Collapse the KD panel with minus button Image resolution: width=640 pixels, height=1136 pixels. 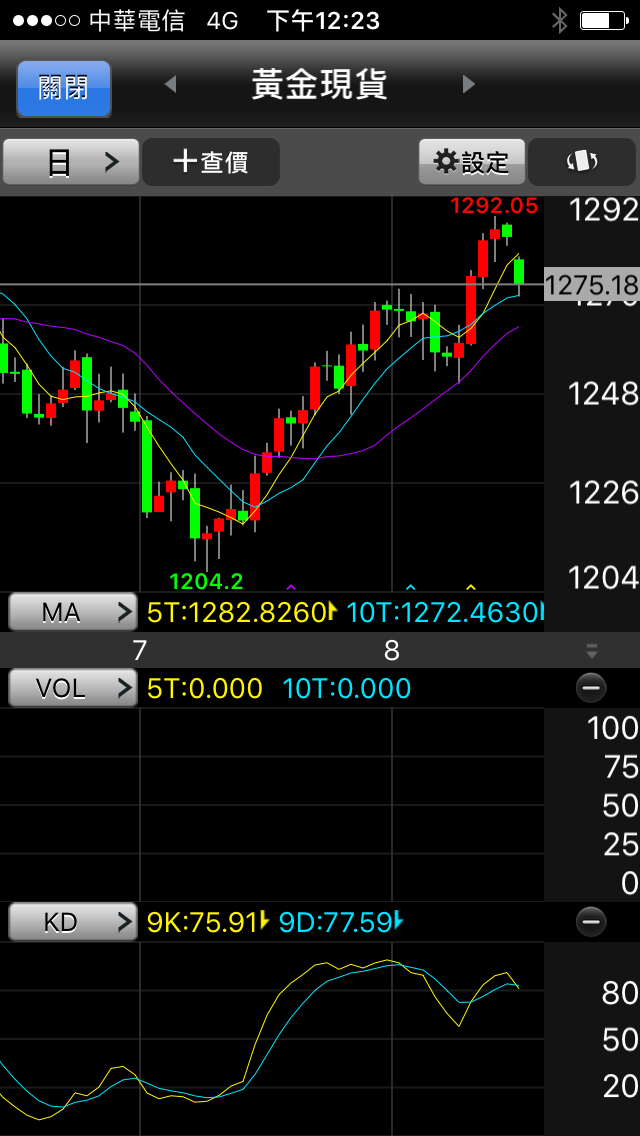(591, 921)
